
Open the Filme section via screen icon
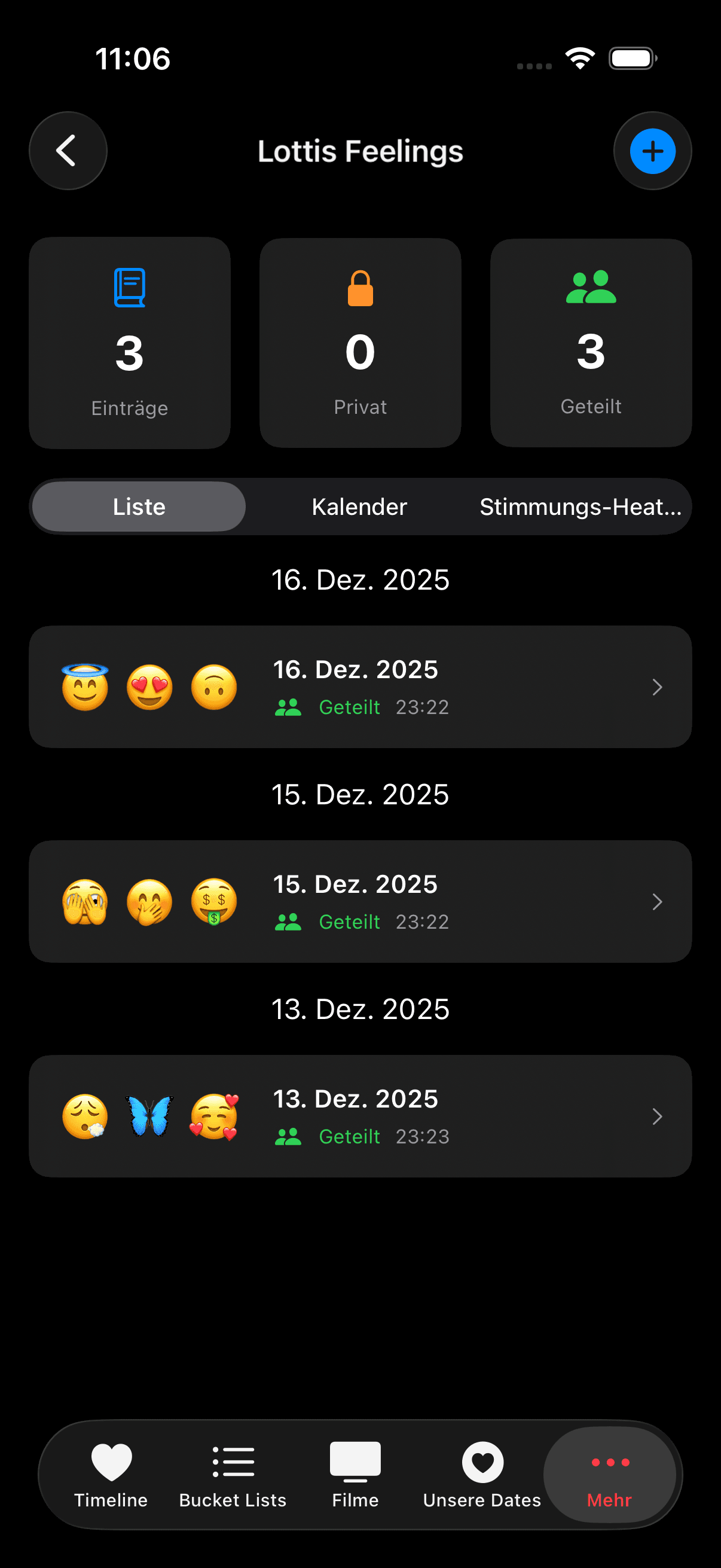point(355,1461)
